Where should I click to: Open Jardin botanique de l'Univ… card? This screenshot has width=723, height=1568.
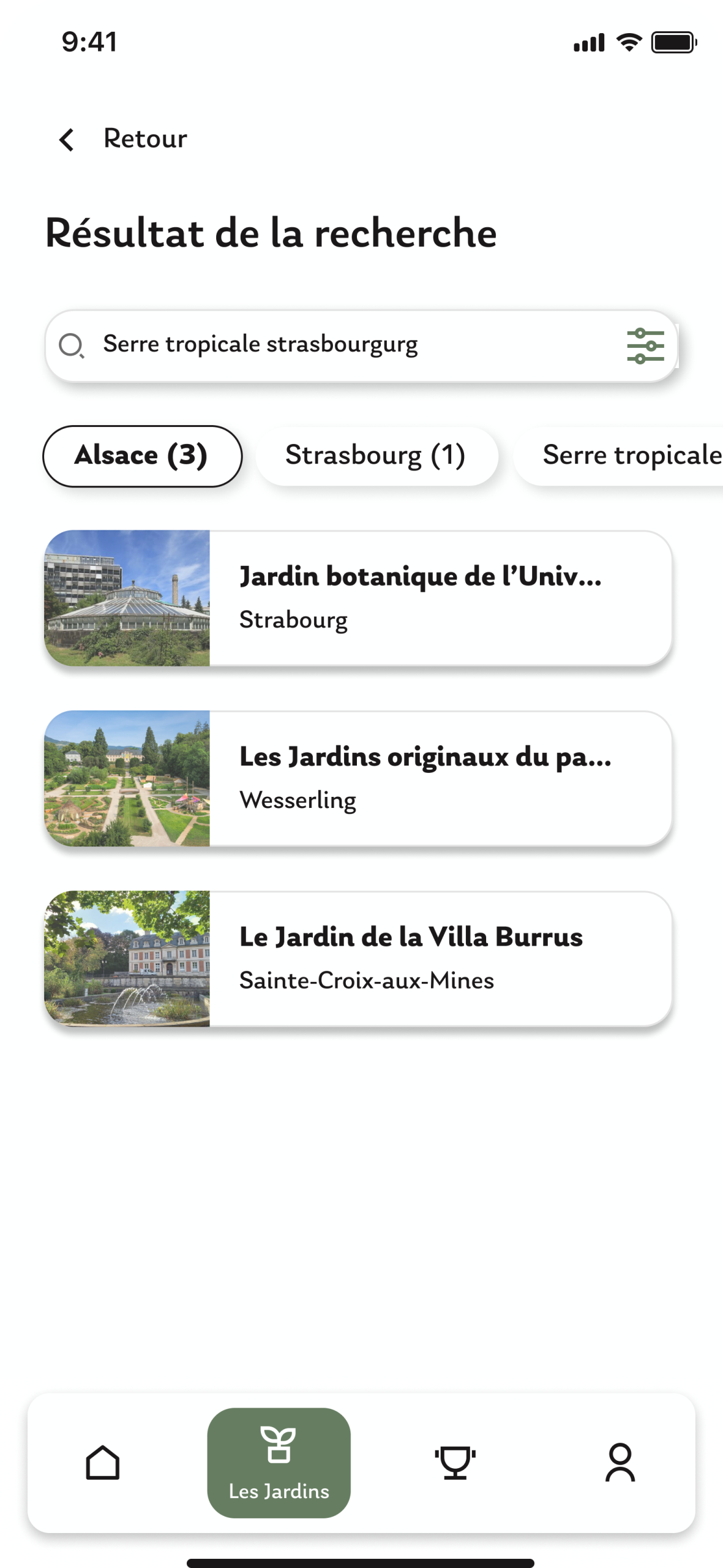tap(358, 598)
